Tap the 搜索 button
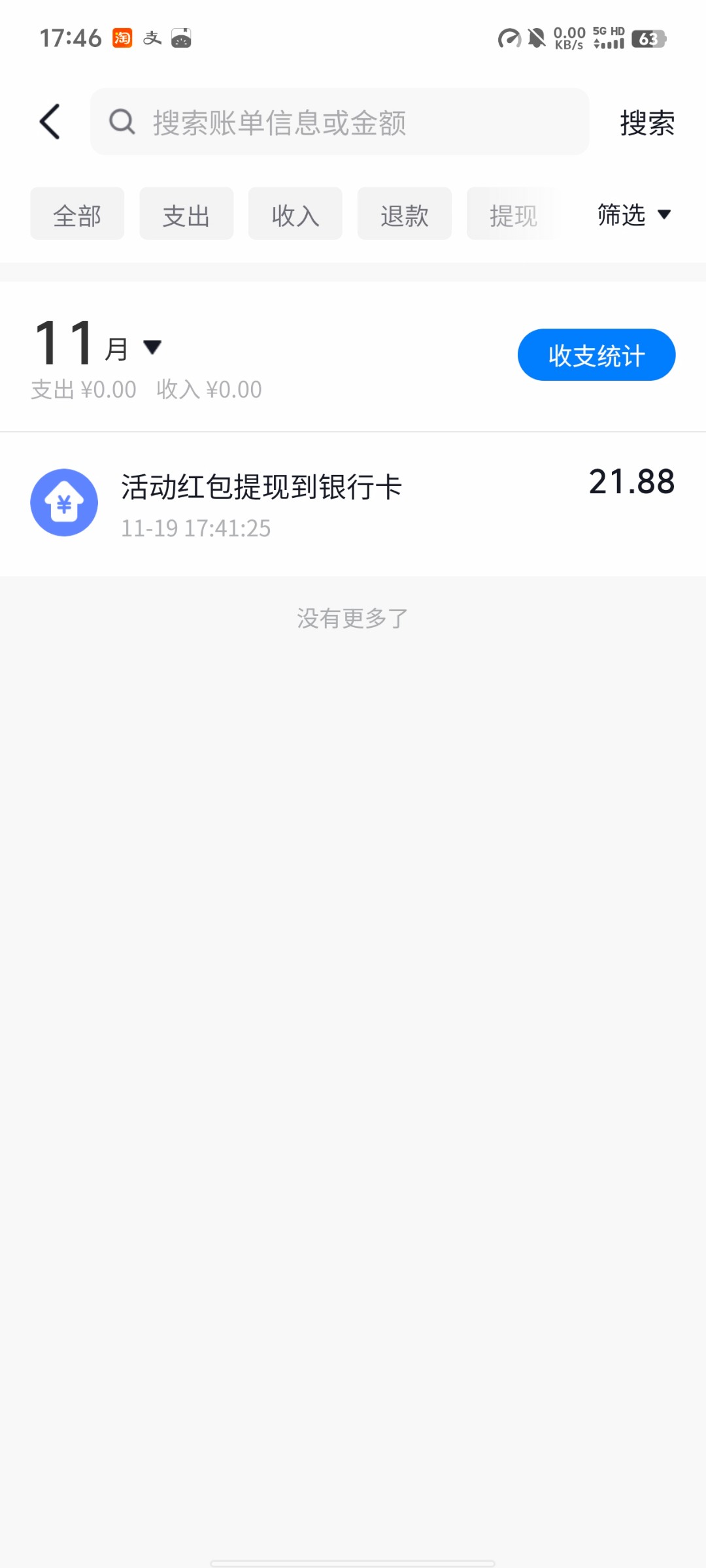This screenshot has width=706, height=1568. coord(647,123)
